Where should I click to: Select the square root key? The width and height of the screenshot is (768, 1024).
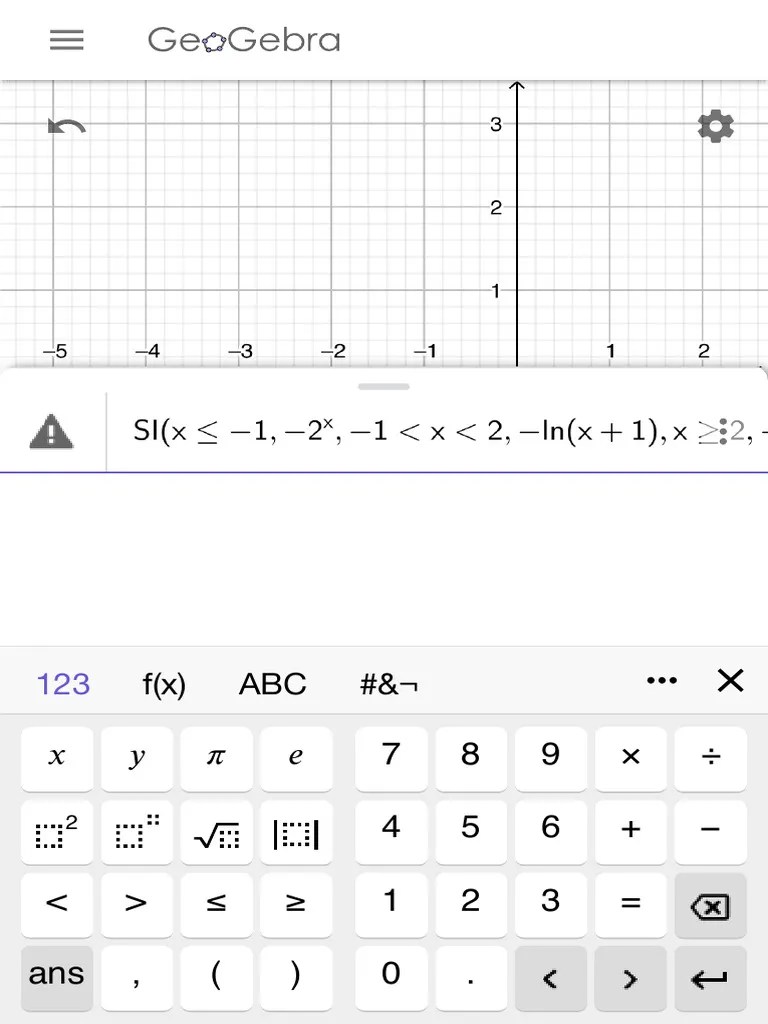coord(216,831)
